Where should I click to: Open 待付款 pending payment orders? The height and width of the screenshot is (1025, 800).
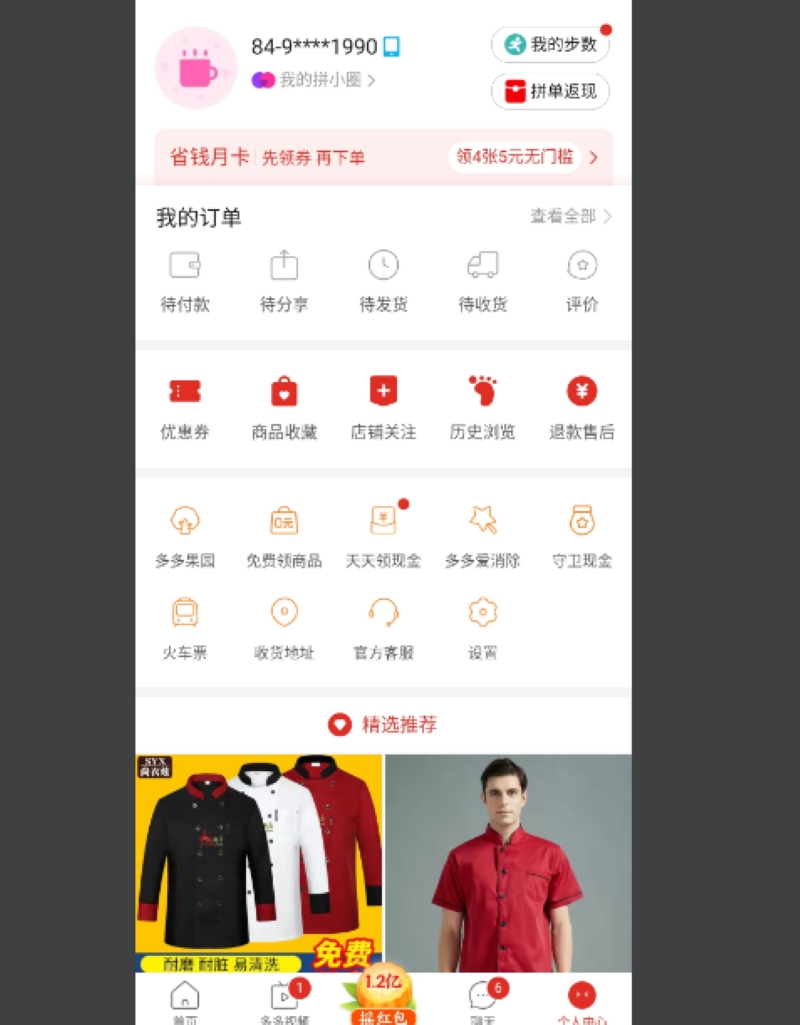click(x=185, y=282)
